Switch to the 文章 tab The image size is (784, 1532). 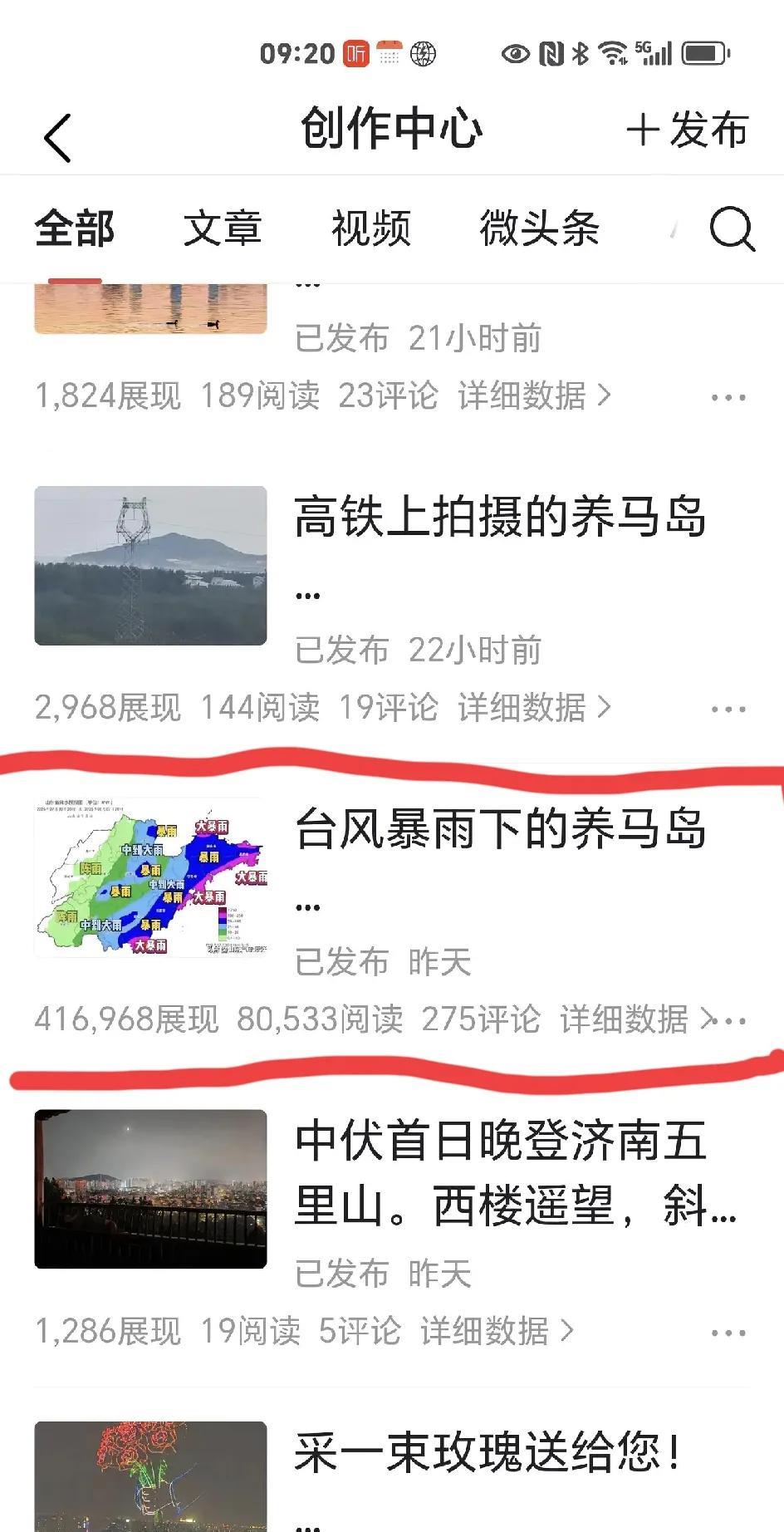coord(223,228)
